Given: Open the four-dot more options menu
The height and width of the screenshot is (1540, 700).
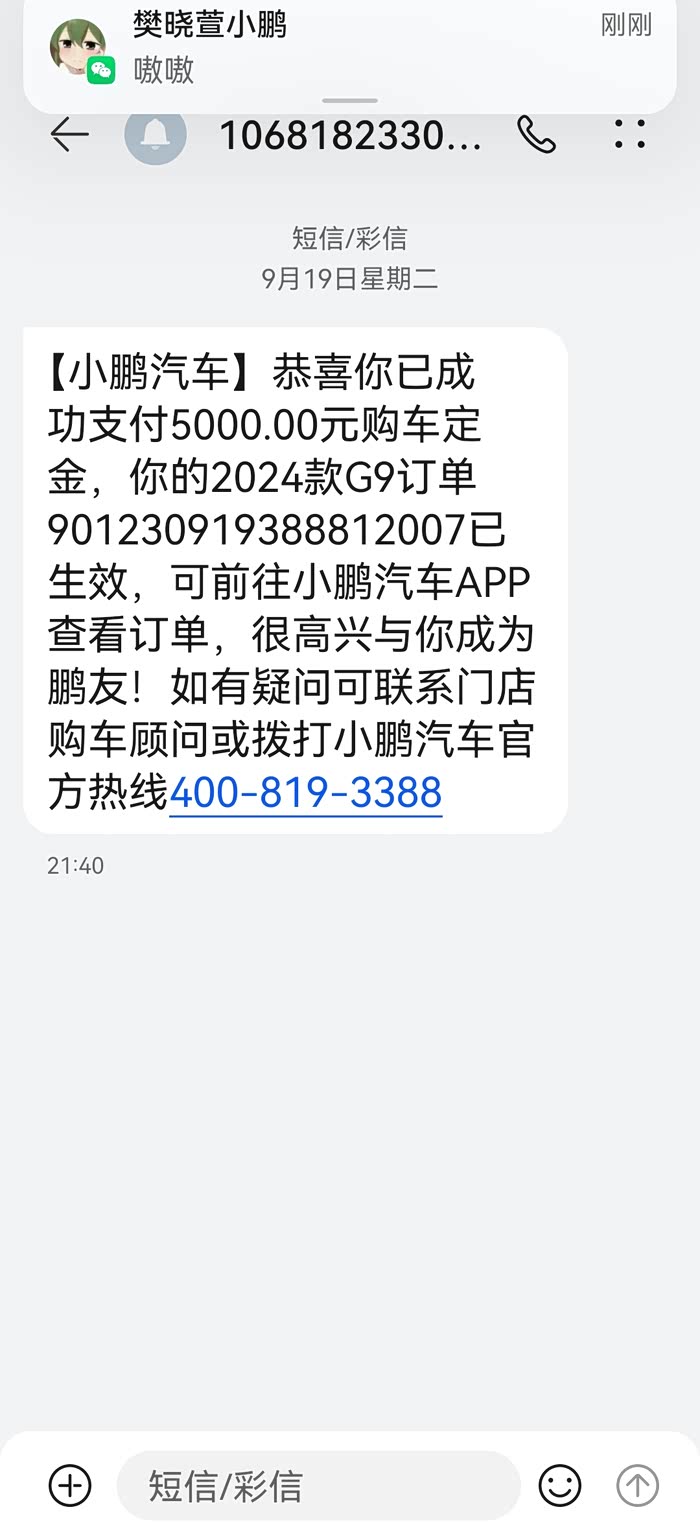Looking at the screenshot, I should click(630, 135).
